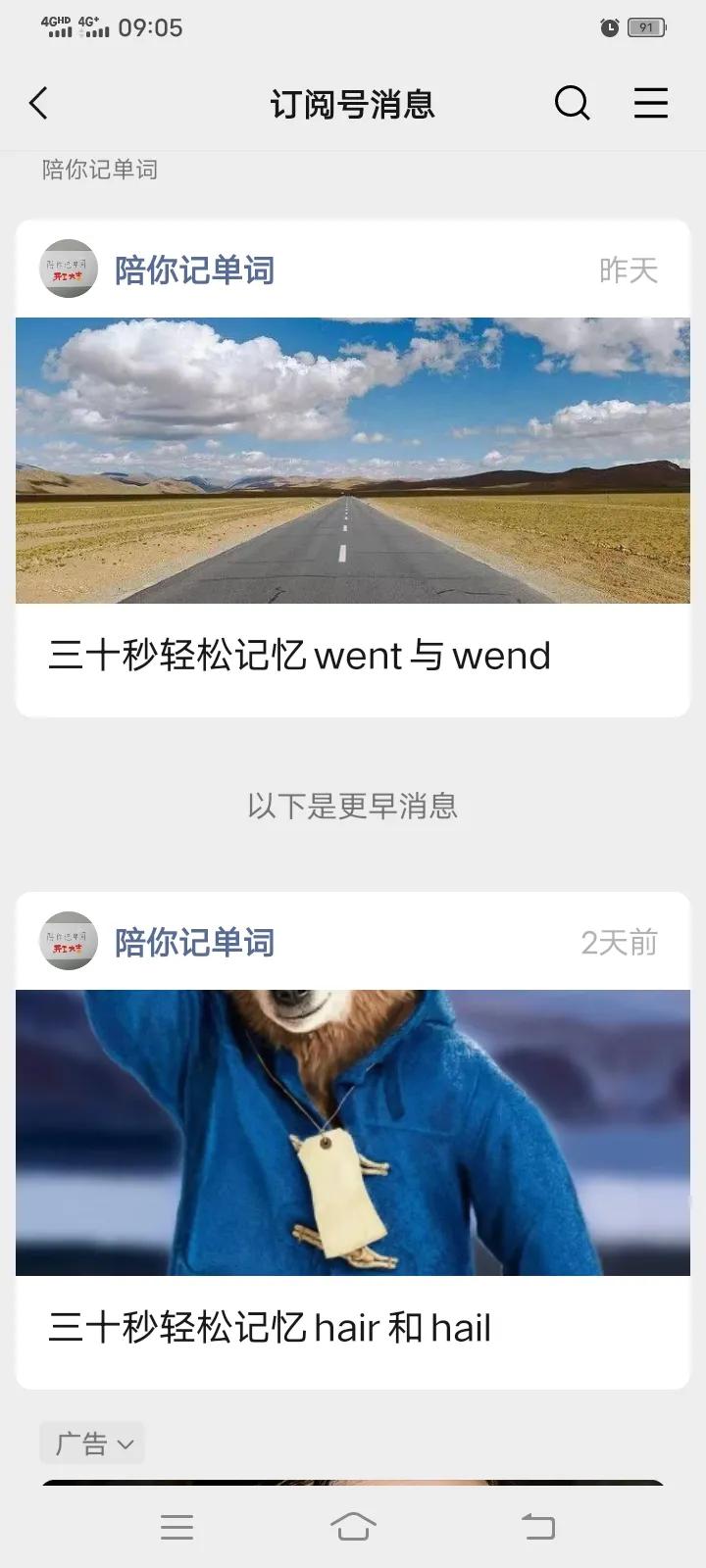Open recent apps from navigation bar
Screen dimensions: 706x1568
click(x=176, y=1527)
